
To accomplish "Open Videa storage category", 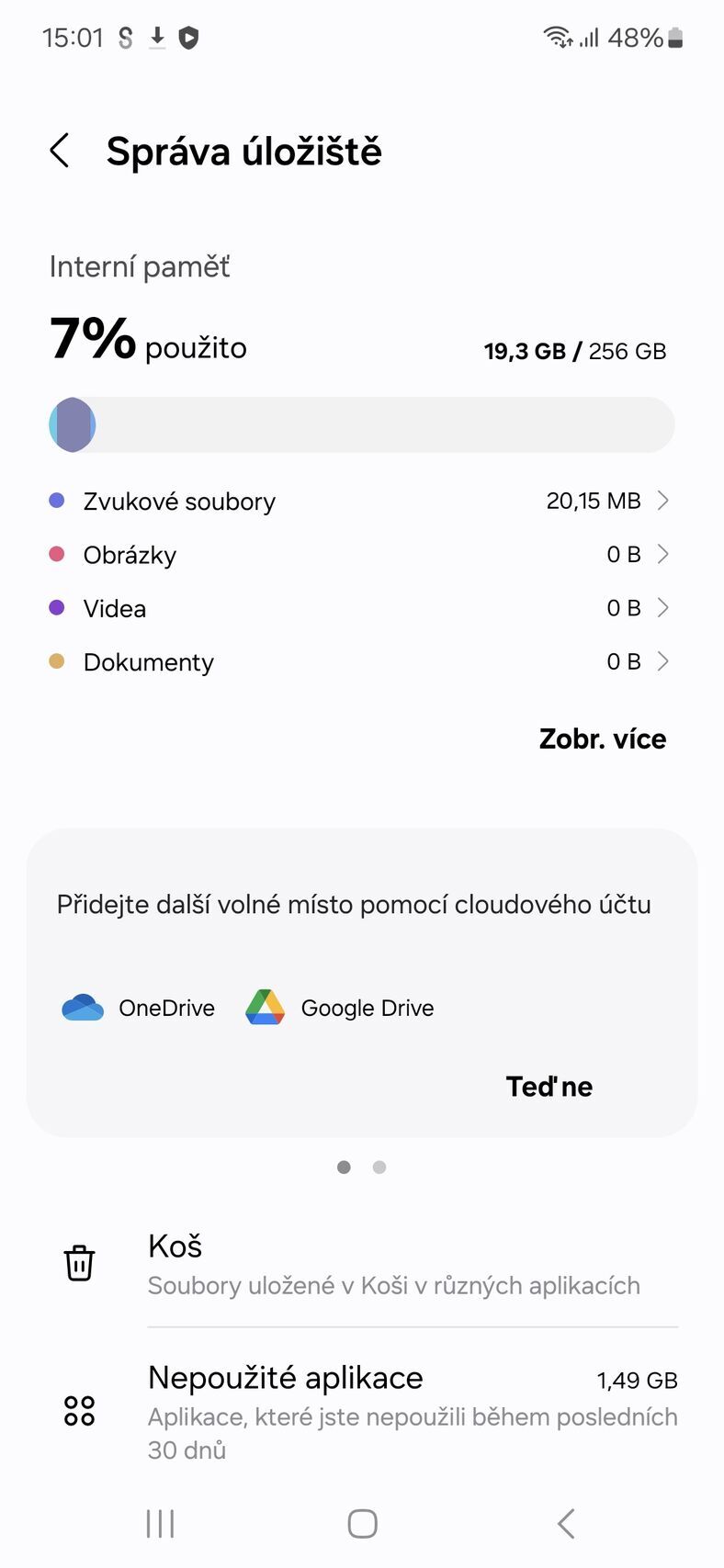I will [358, 608].
